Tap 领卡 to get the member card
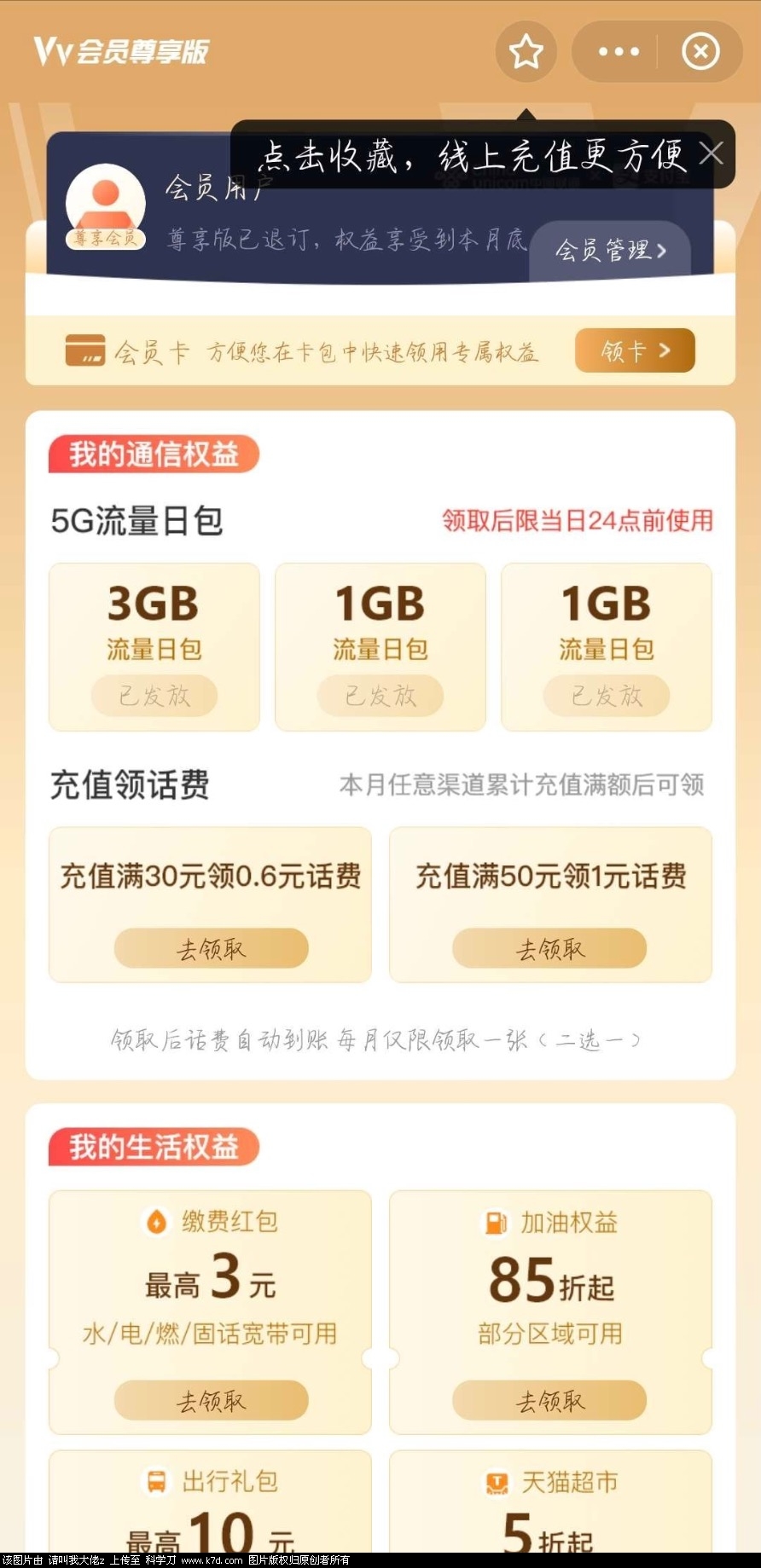Image resolution: width=761 pixels, height=1568 pixels. click(635, 350)
